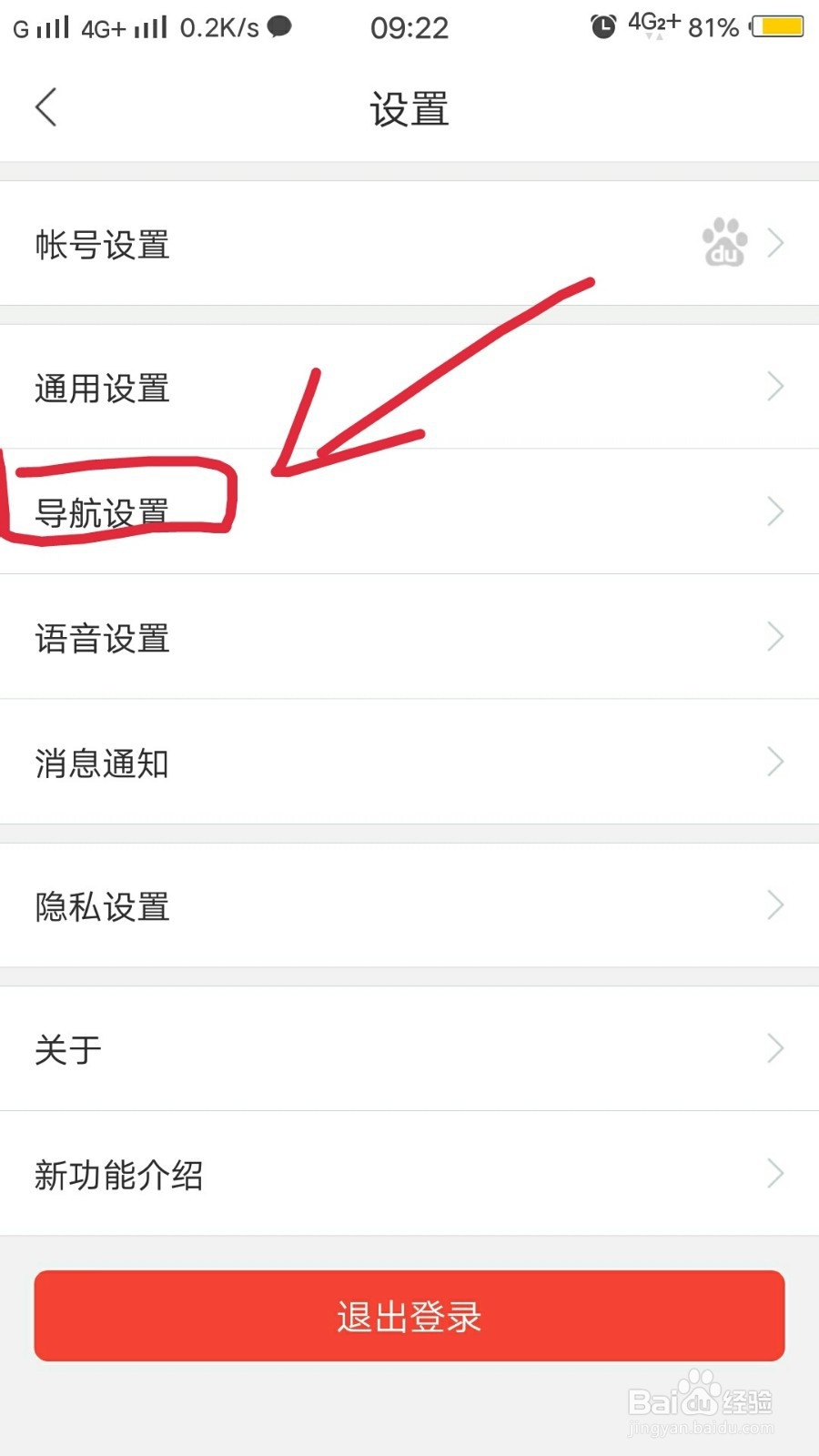Image resolution: width=819 pixels, height=1456 pixels.
Task: Open 通用设置 general settings
Action: pos(100,388)
